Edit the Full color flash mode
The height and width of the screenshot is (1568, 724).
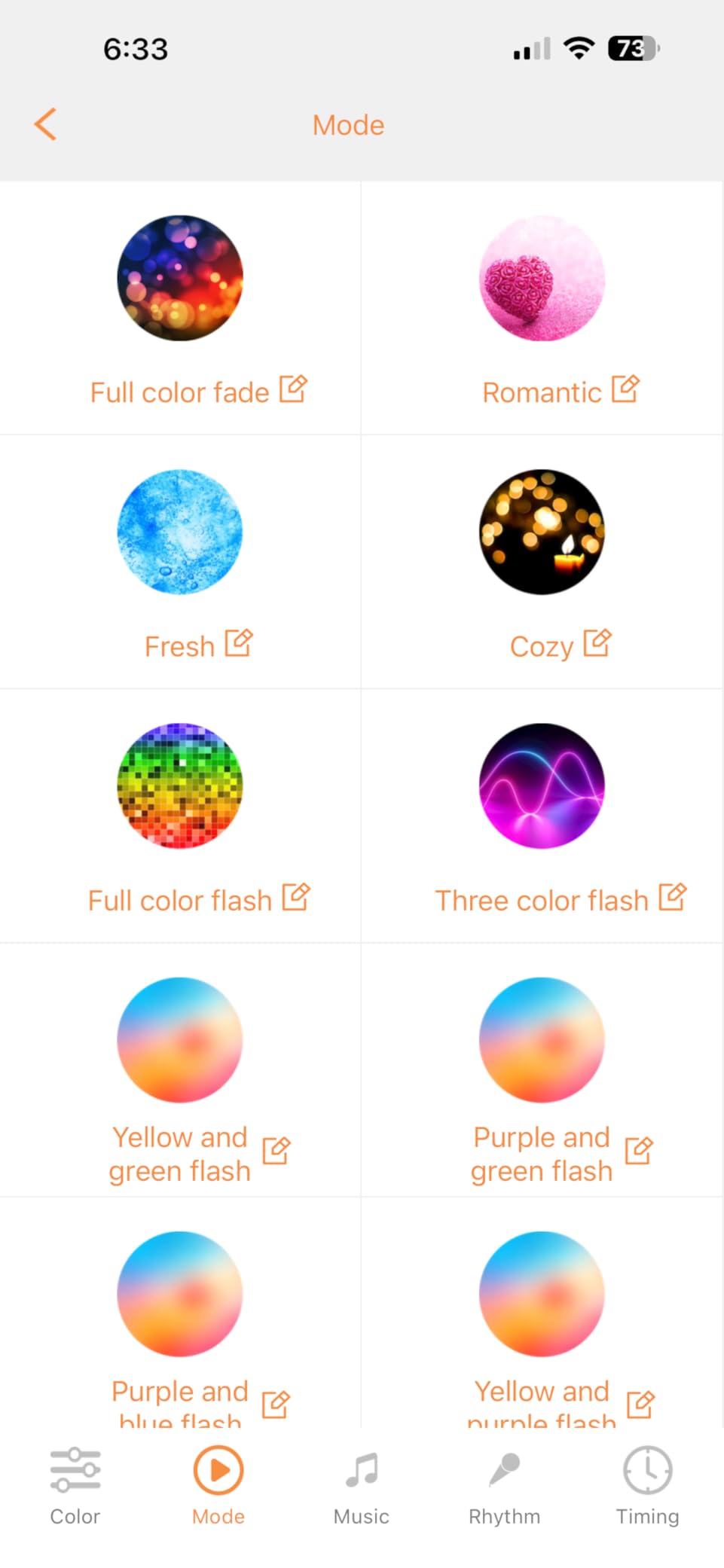(296, 897)
